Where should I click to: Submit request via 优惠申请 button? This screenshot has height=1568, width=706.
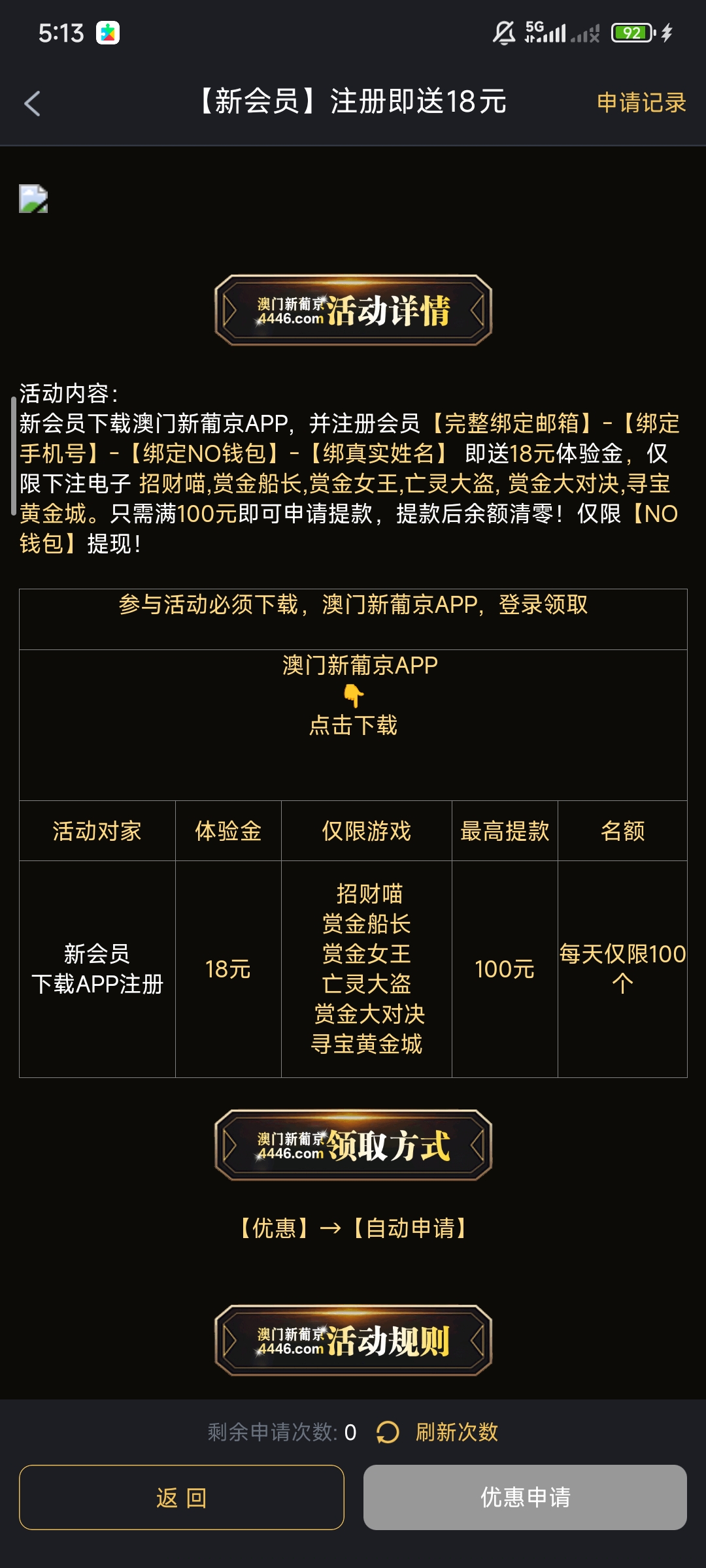(525, 1497)
